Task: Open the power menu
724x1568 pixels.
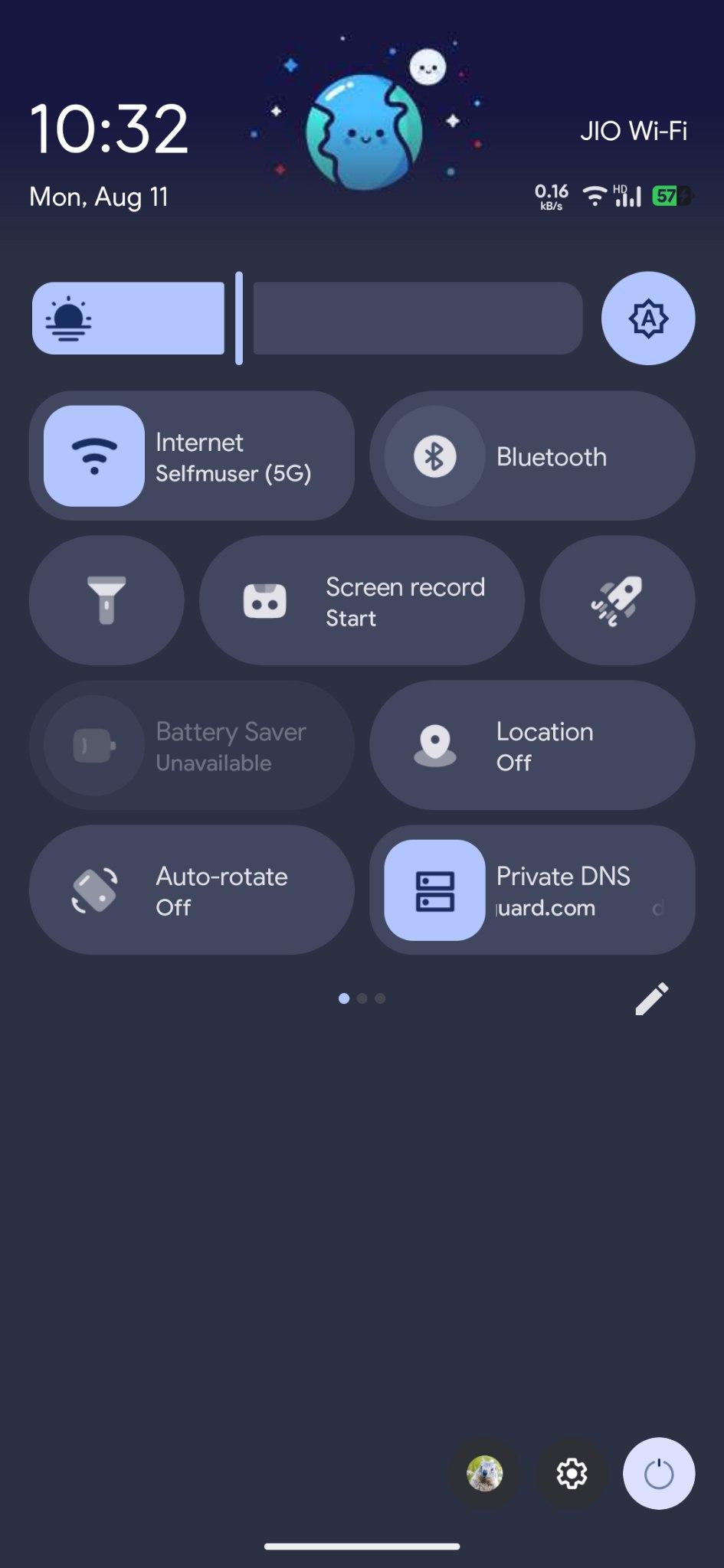Action: pyautogui.click(x=659, y=1473)
